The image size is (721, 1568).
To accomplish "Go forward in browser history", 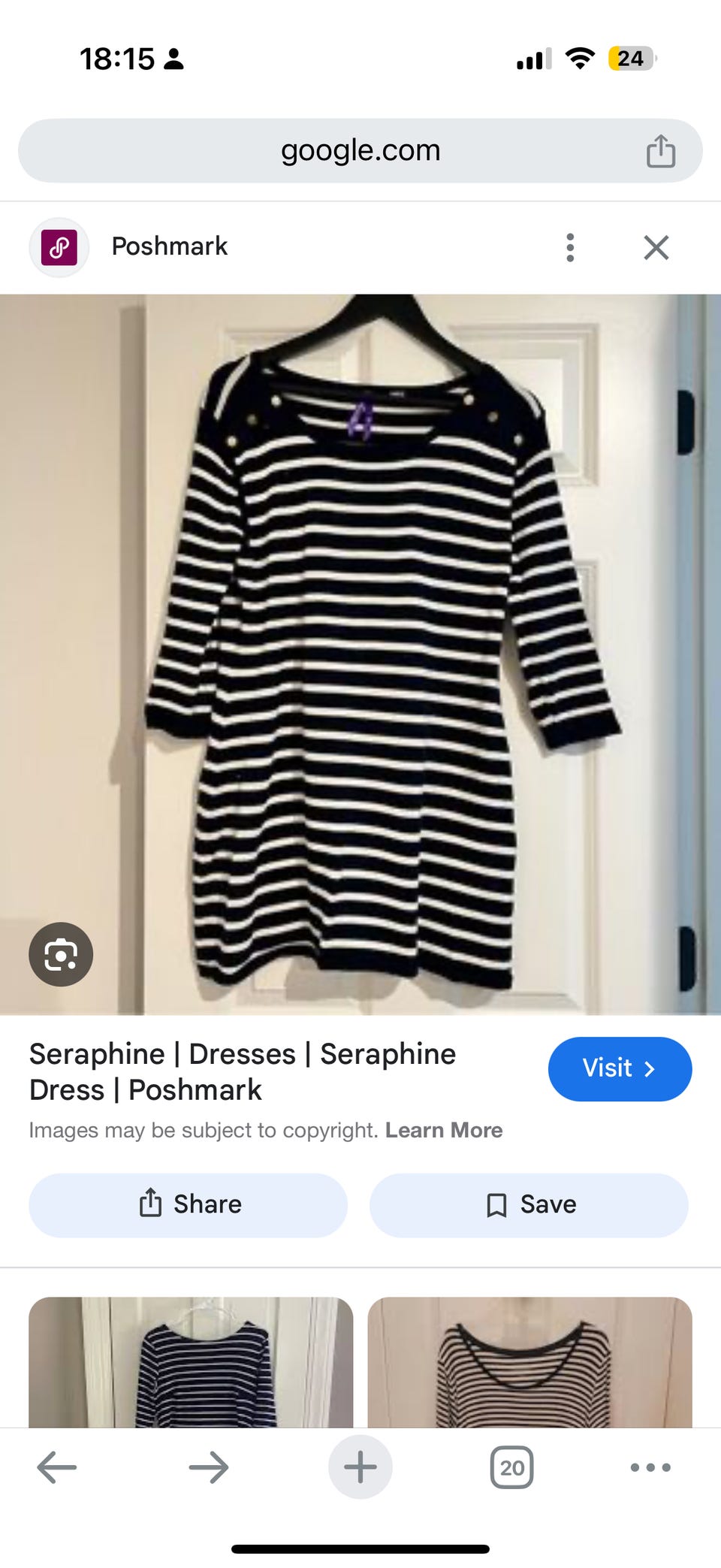I will (209, 1467).
